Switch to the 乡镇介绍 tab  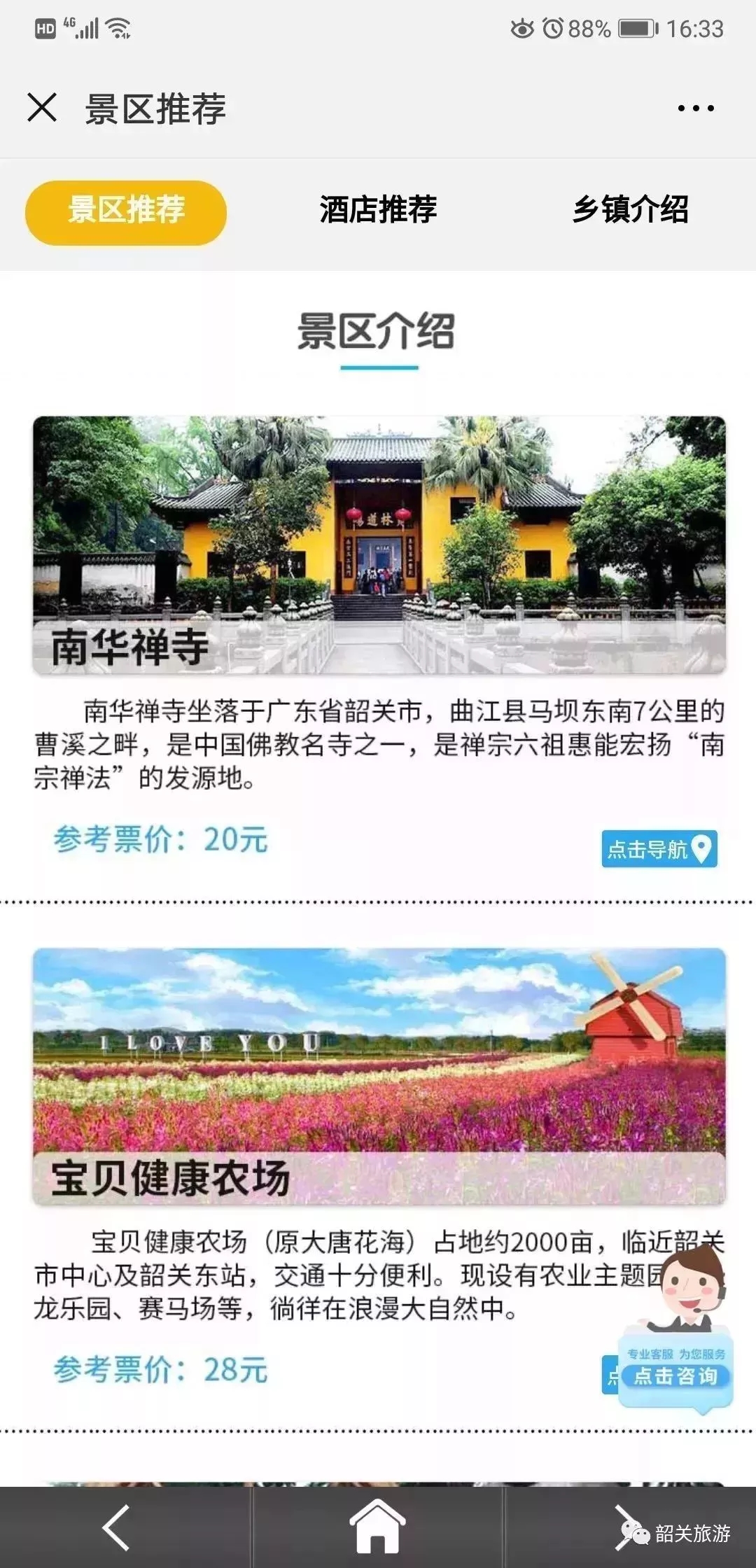point(630,210)
